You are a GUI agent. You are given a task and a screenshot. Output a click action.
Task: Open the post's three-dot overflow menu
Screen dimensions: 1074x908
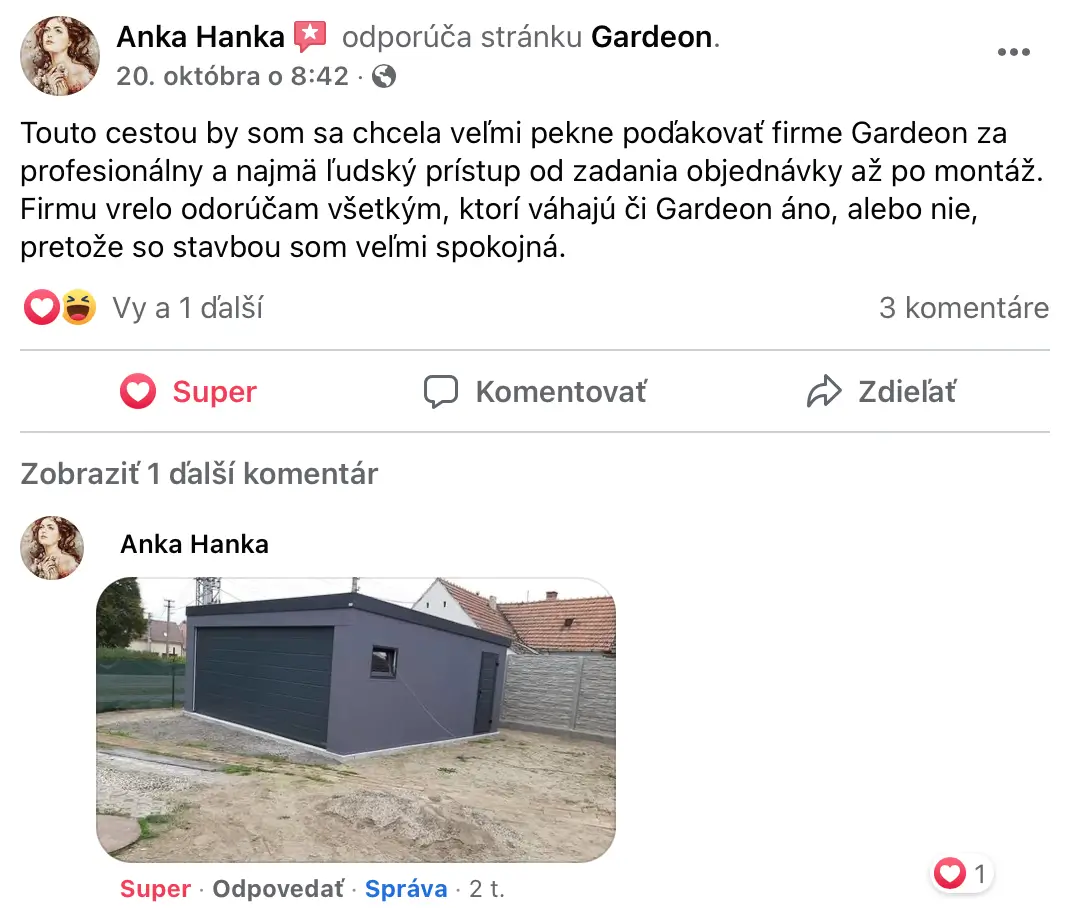click(1013, 53)
